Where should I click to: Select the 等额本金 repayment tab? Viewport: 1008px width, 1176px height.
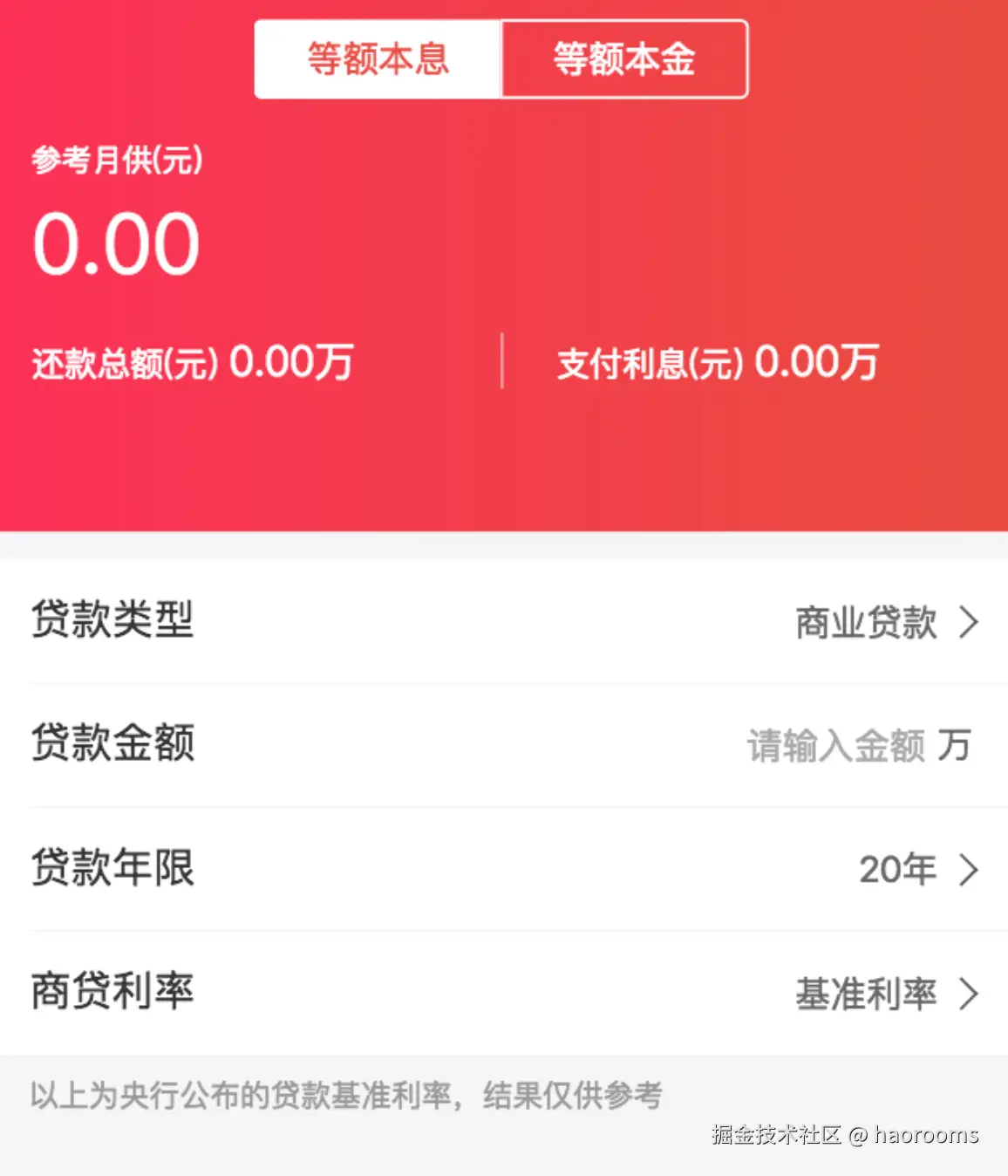click(624, 59)
